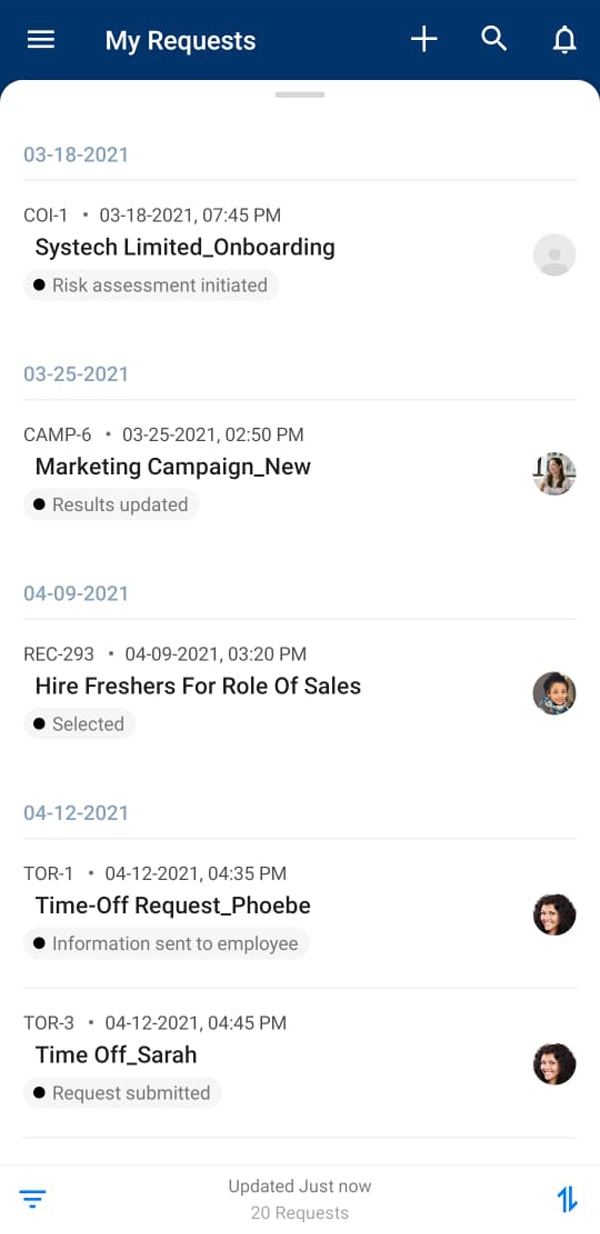The height and width of the screenshot is (1234, 600).
Task: Open the filter options icon
Action: tap(33, 1198)
